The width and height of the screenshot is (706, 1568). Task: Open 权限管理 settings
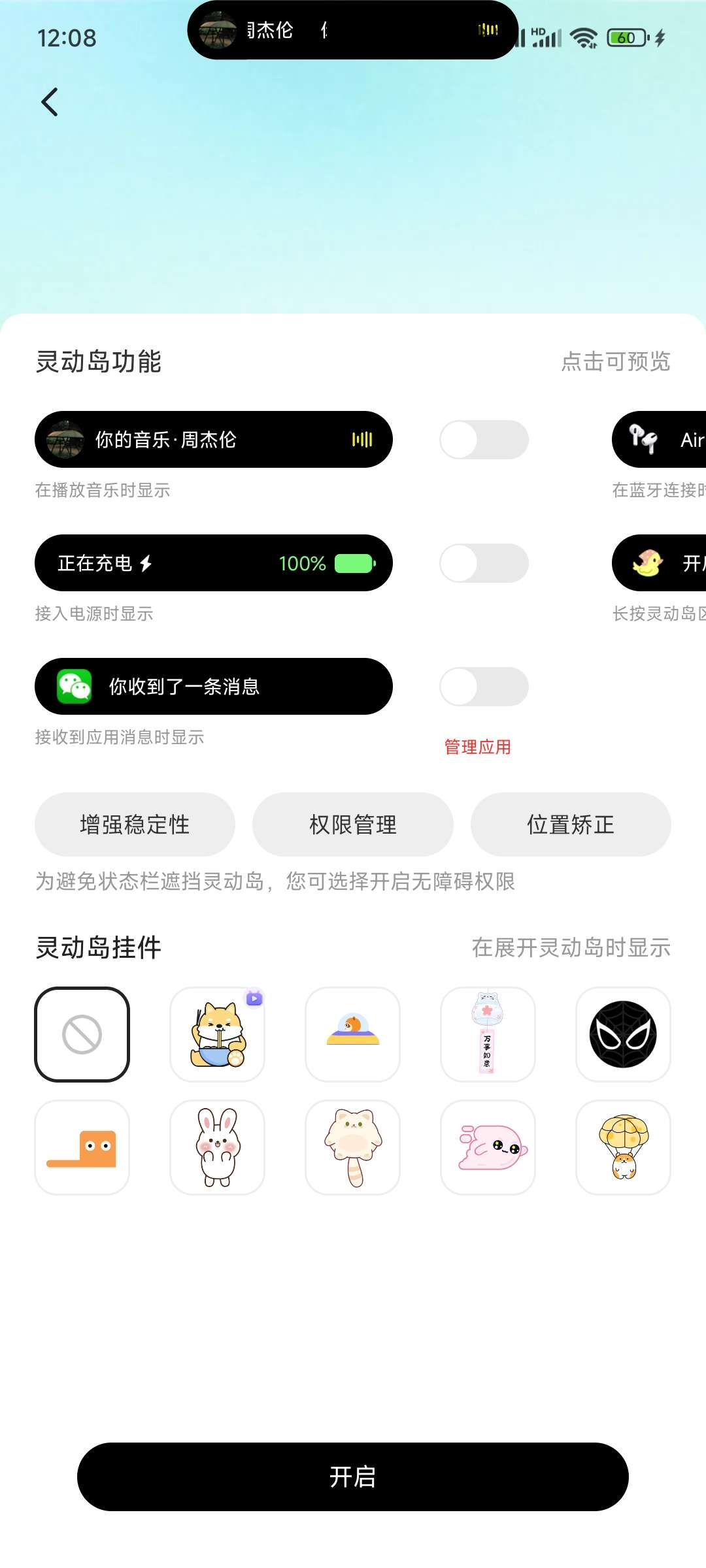[x=353, y=825]
